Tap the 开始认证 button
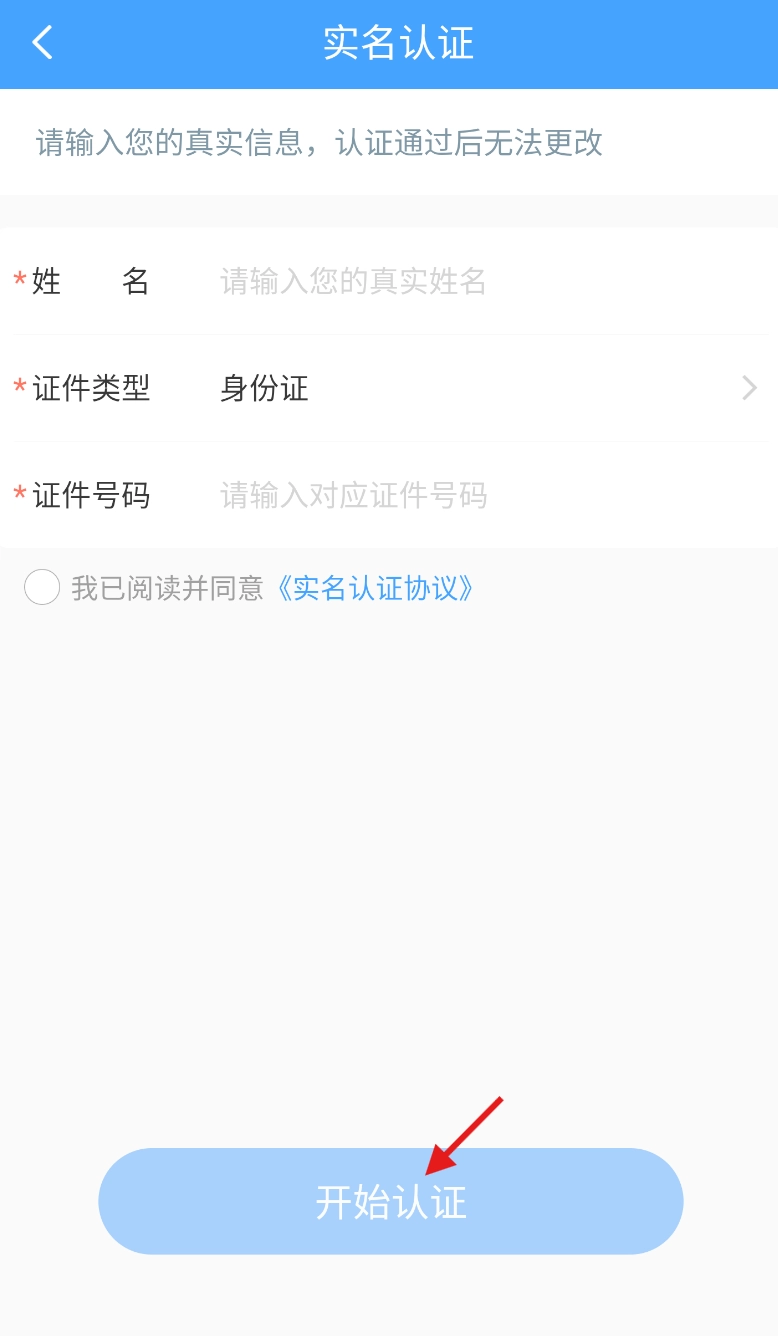Viewport: 778px width, 1336px height. (x=390, y=1201)
